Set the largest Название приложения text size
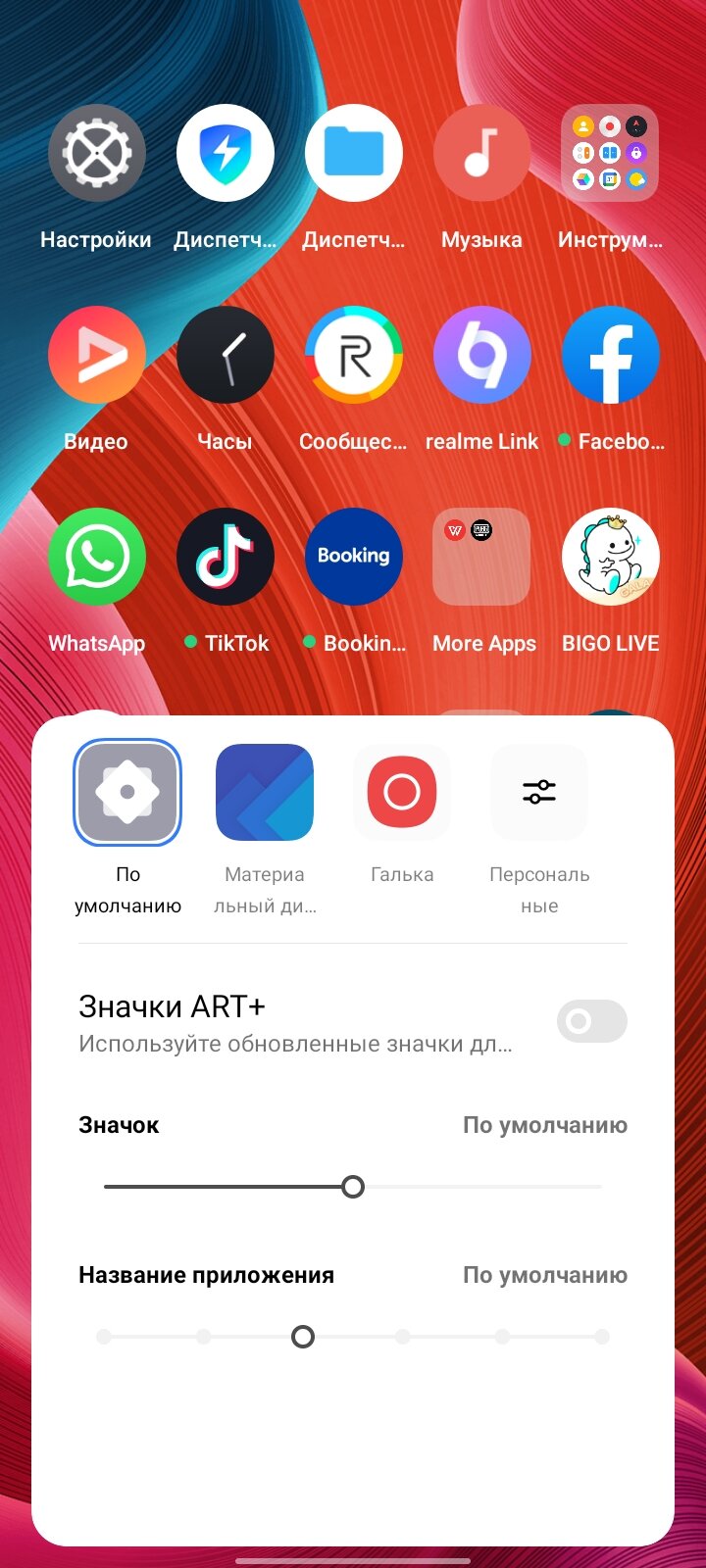This screenshot has height=1568, width=706. pos(602,1337)
